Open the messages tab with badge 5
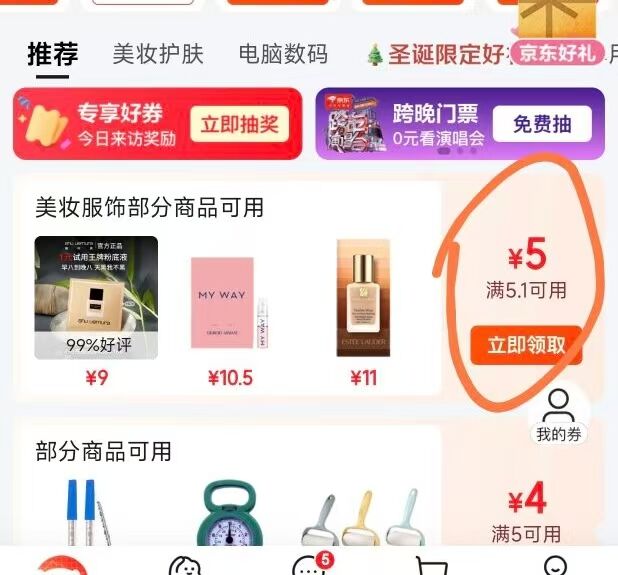The image size is (618, 575). [311, 565]
